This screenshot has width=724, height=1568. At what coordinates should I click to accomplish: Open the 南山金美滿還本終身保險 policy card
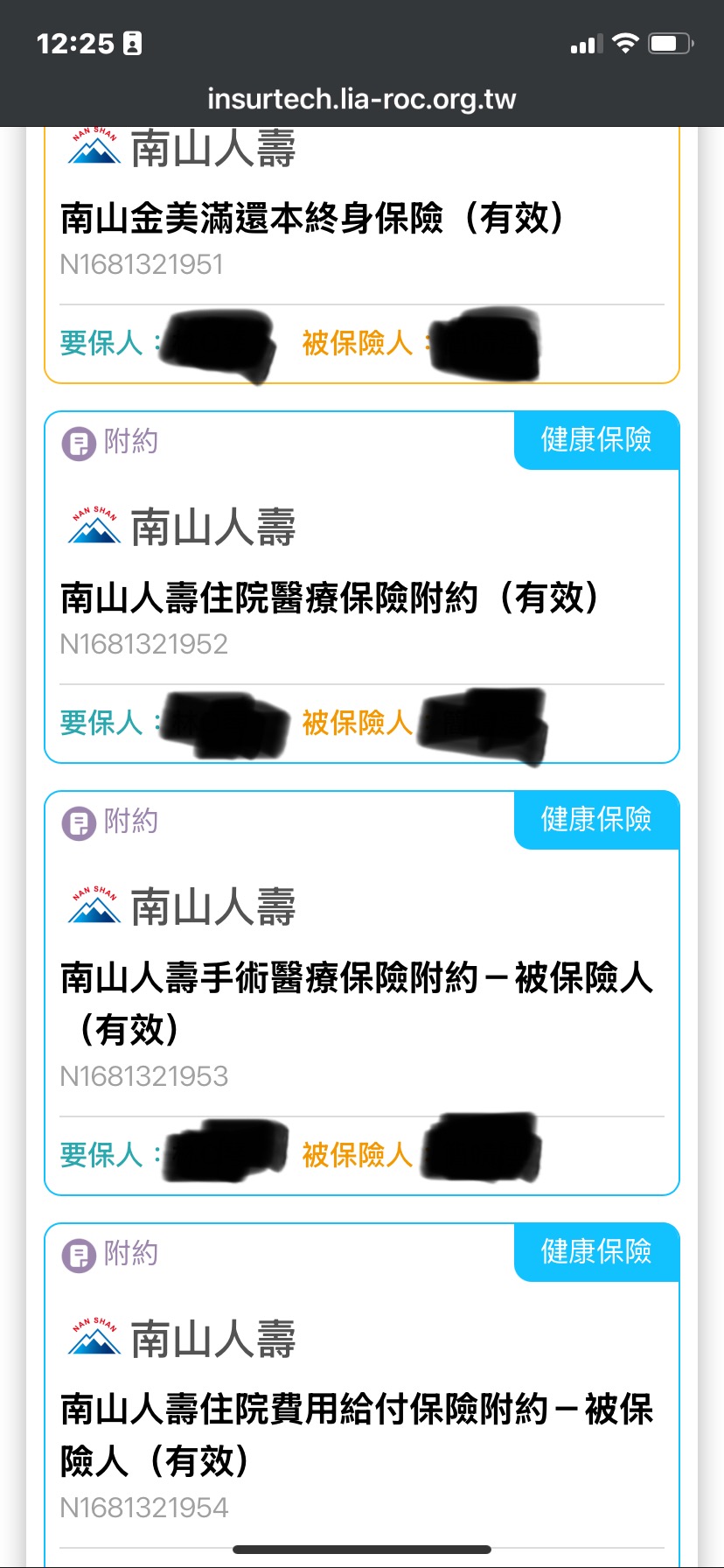tap(362, 255)
